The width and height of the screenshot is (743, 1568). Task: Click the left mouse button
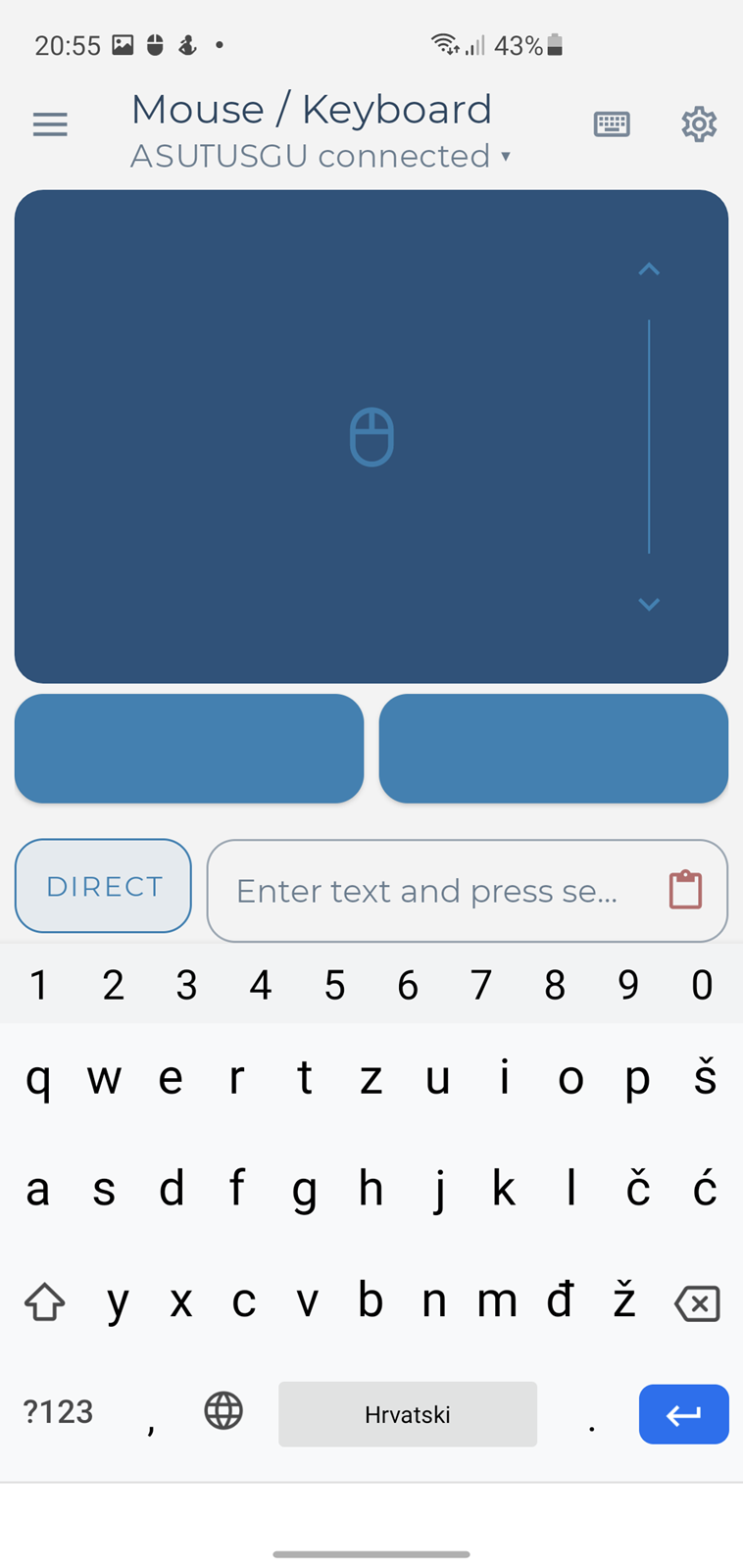[189, 749]
